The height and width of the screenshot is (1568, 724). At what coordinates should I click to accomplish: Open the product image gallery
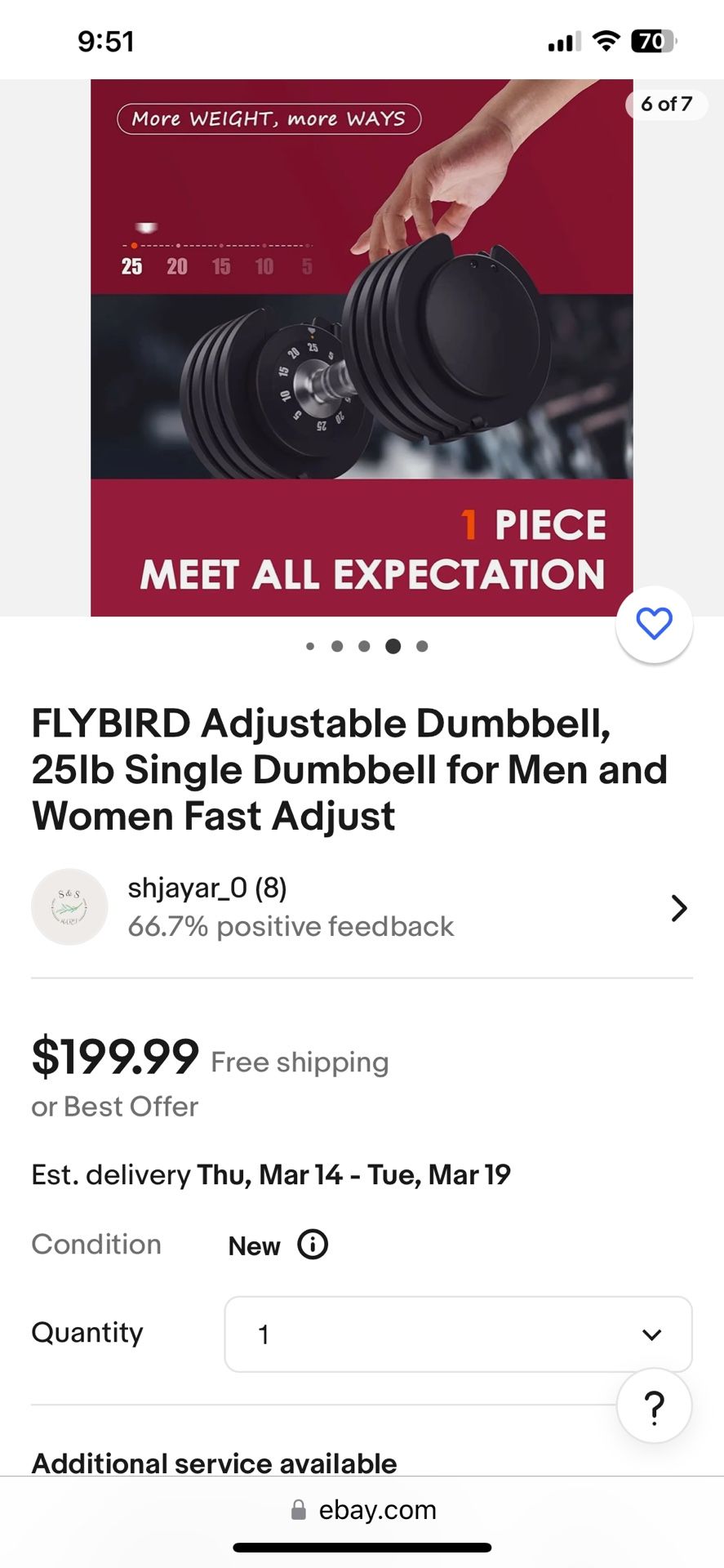coord(362,347)
